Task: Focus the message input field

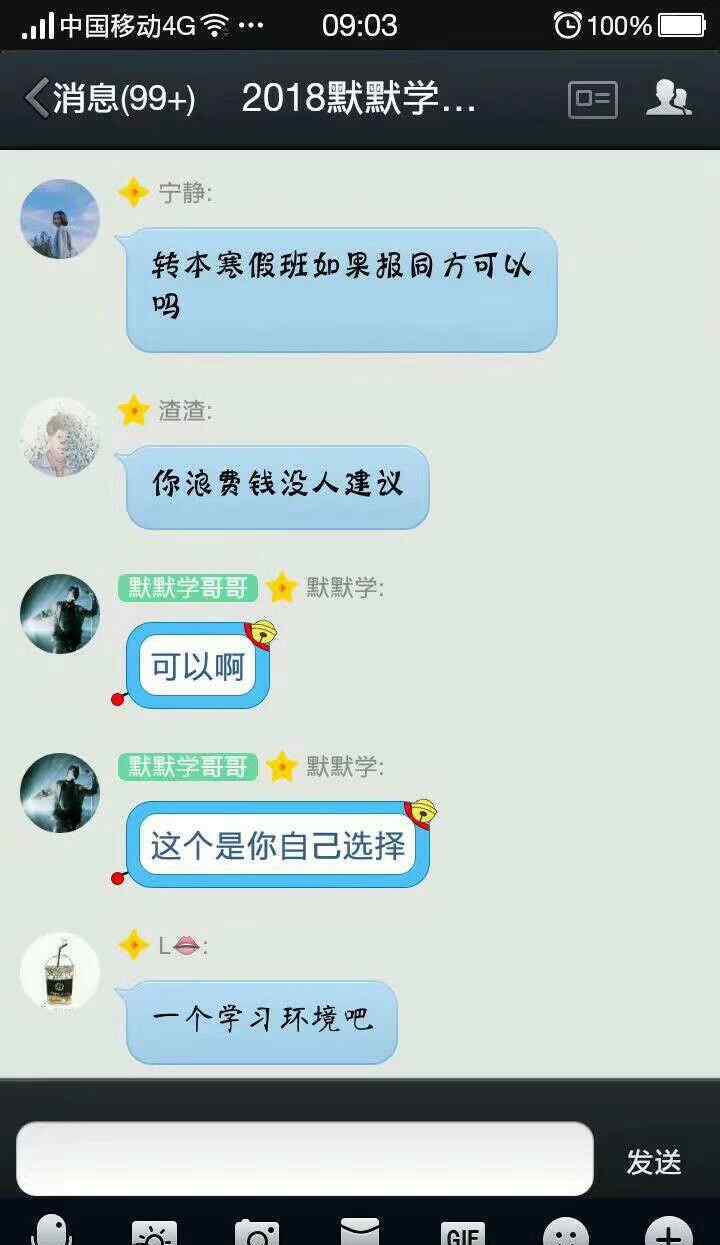Action: pyautogui.click(x=305, y=1159)
